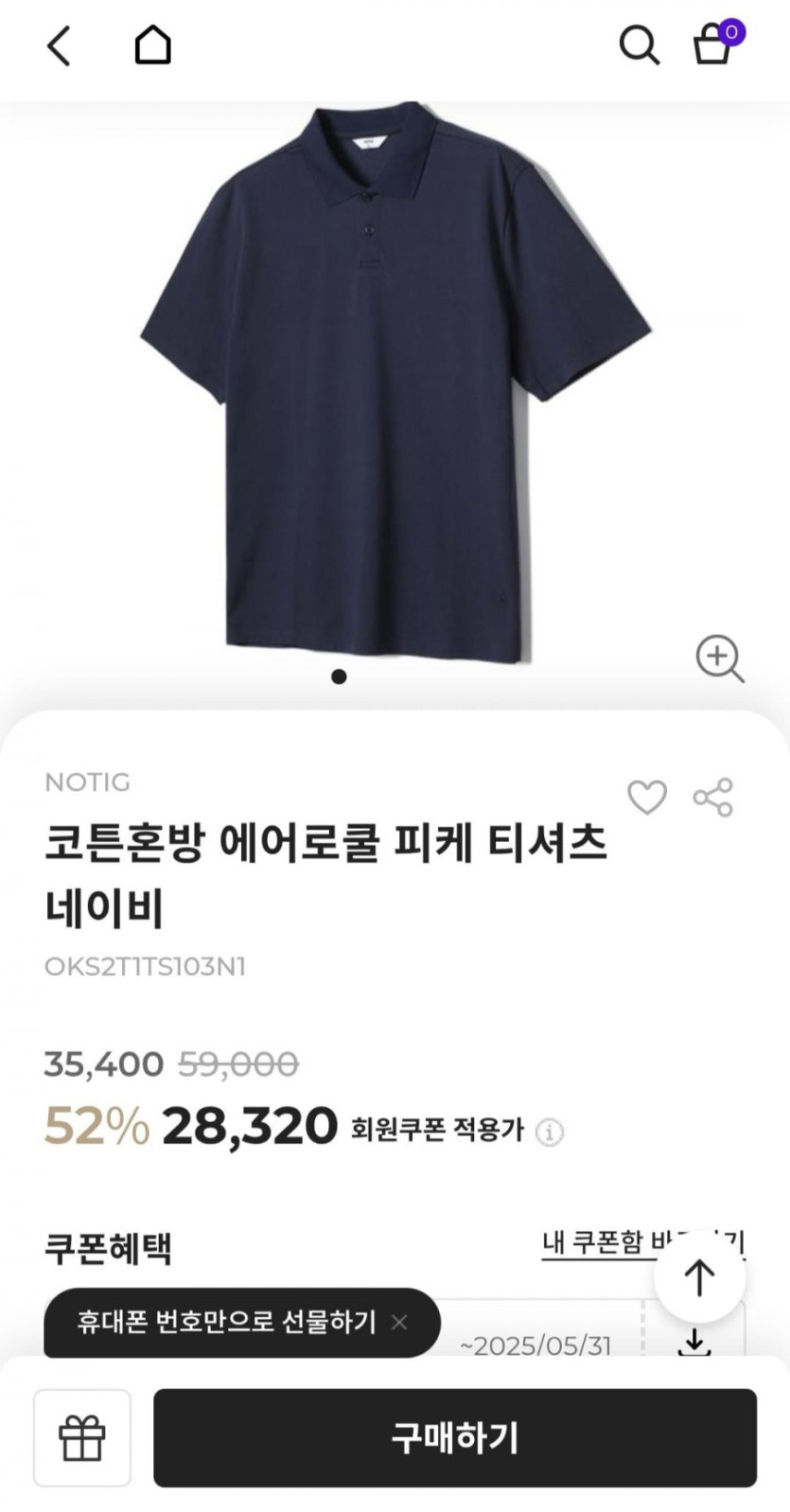Open the search magnifier
The height and width of the screenshot is (1512, 790).
point(639,44)
